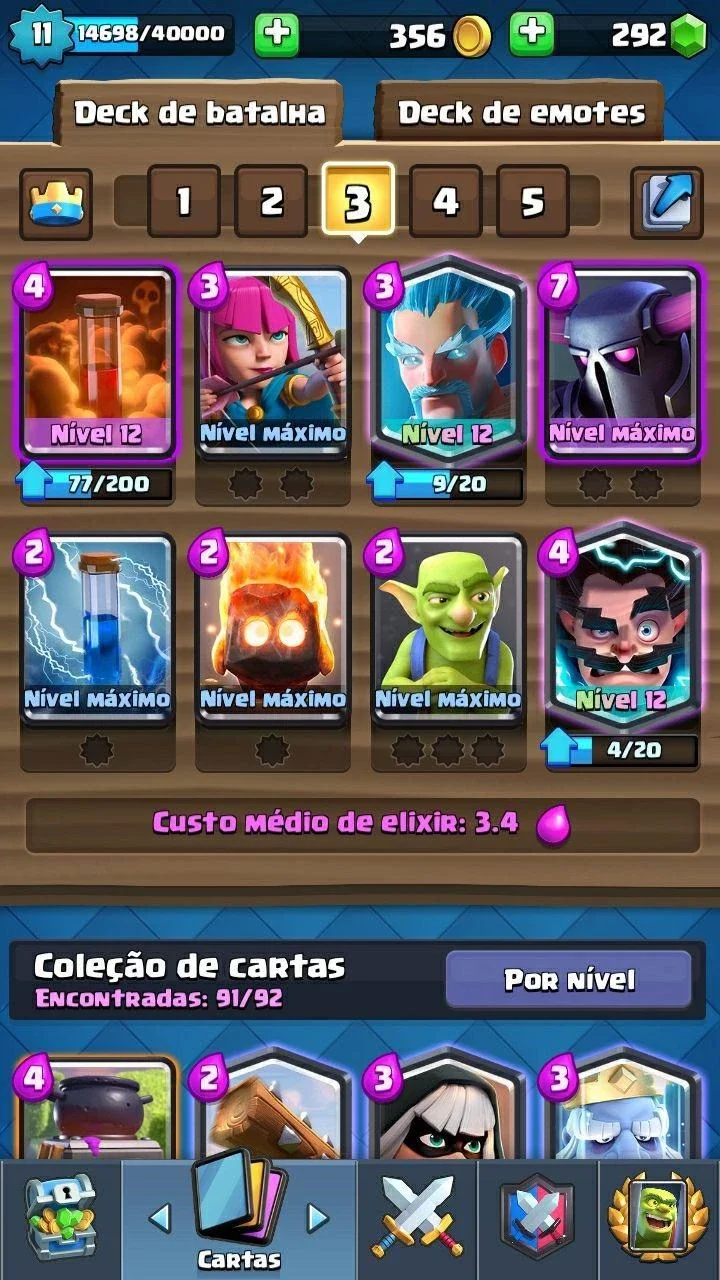
Task: Select deck slot 2
Action: (x=271, y=201)
